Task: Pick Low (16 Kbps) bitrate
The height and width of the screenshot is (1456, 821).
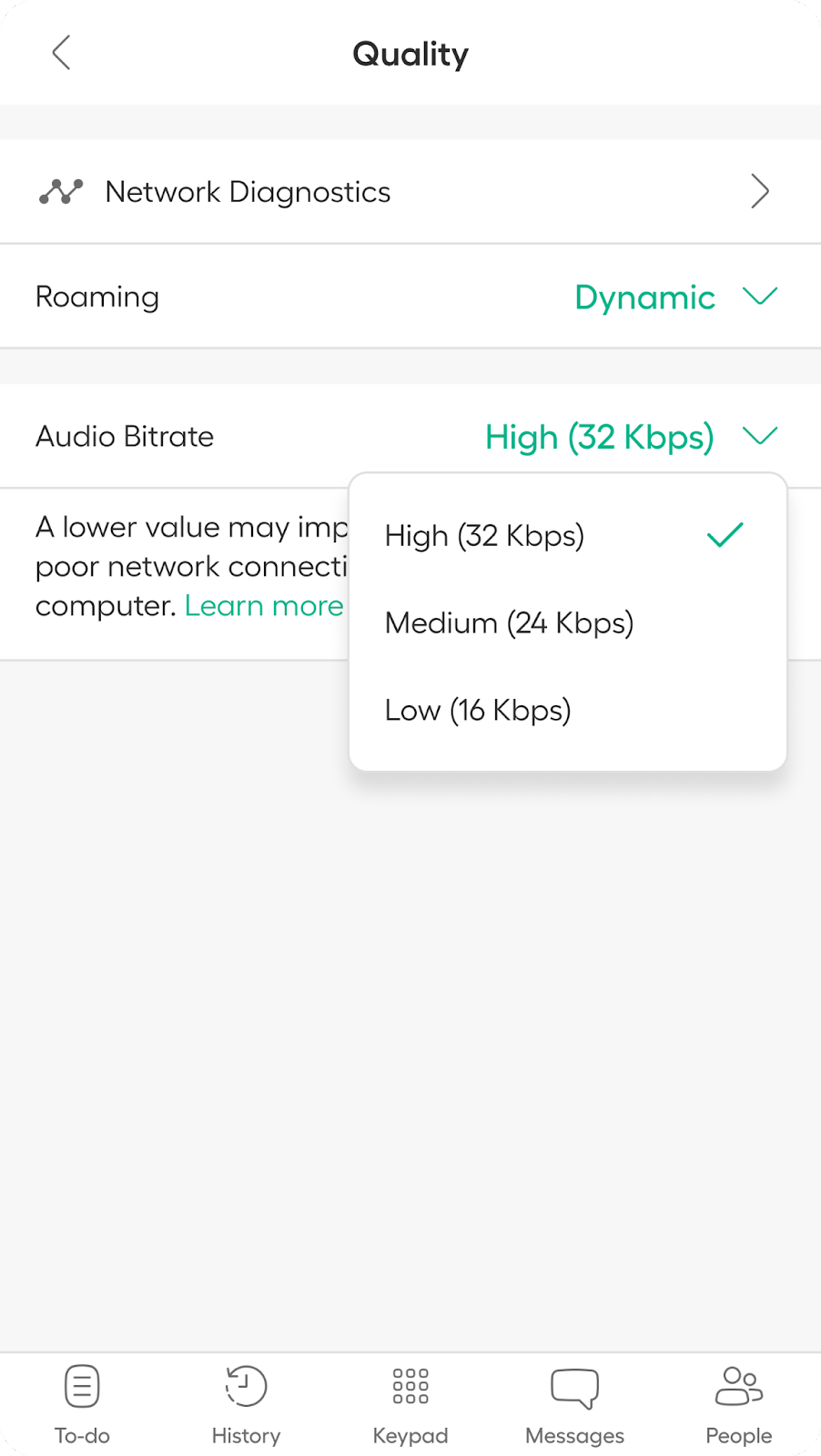Action: pyautogui.click(x=567, y=710)
